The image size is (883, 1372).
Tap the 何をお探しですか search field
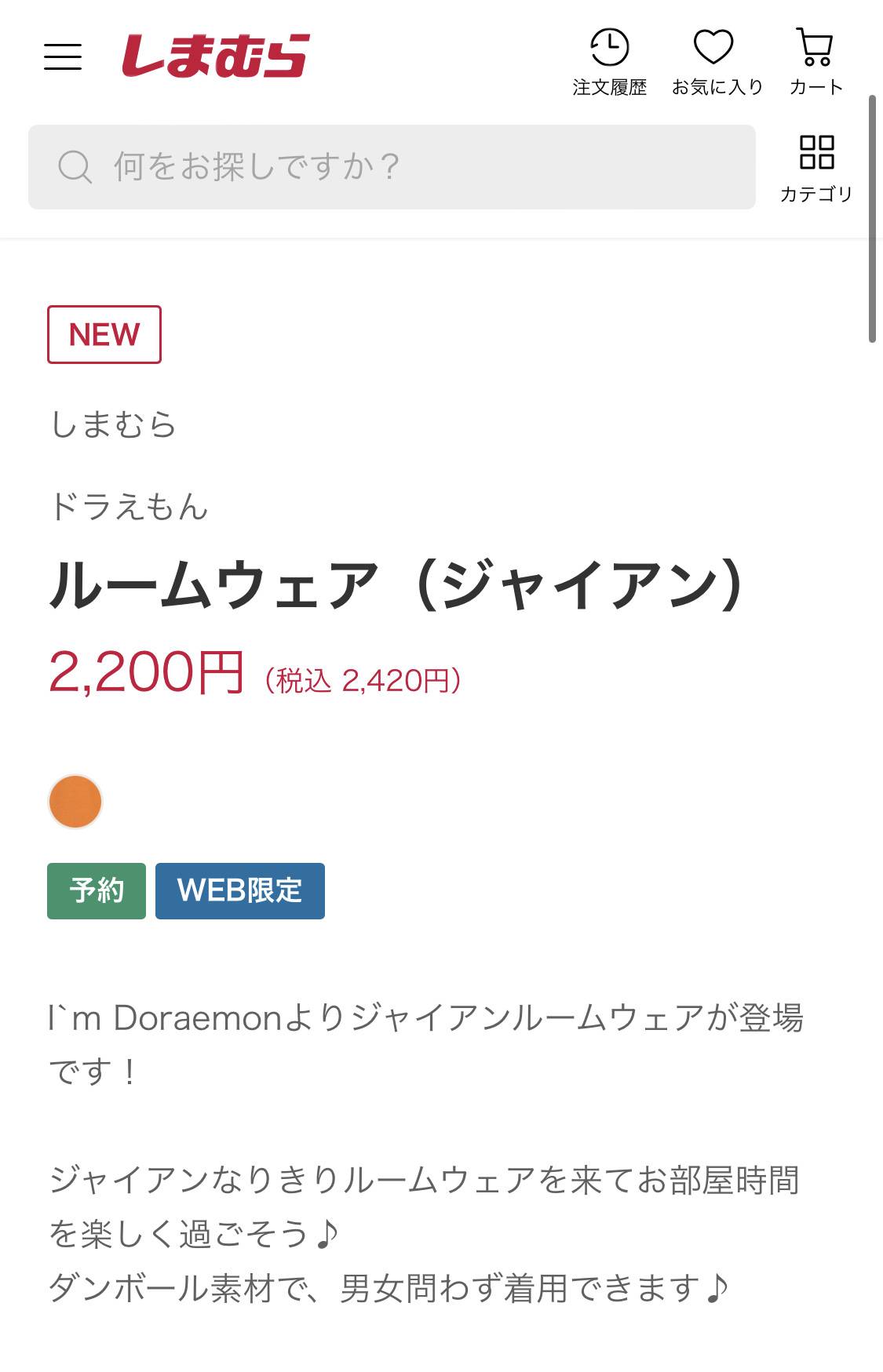[x=392, y=167]
